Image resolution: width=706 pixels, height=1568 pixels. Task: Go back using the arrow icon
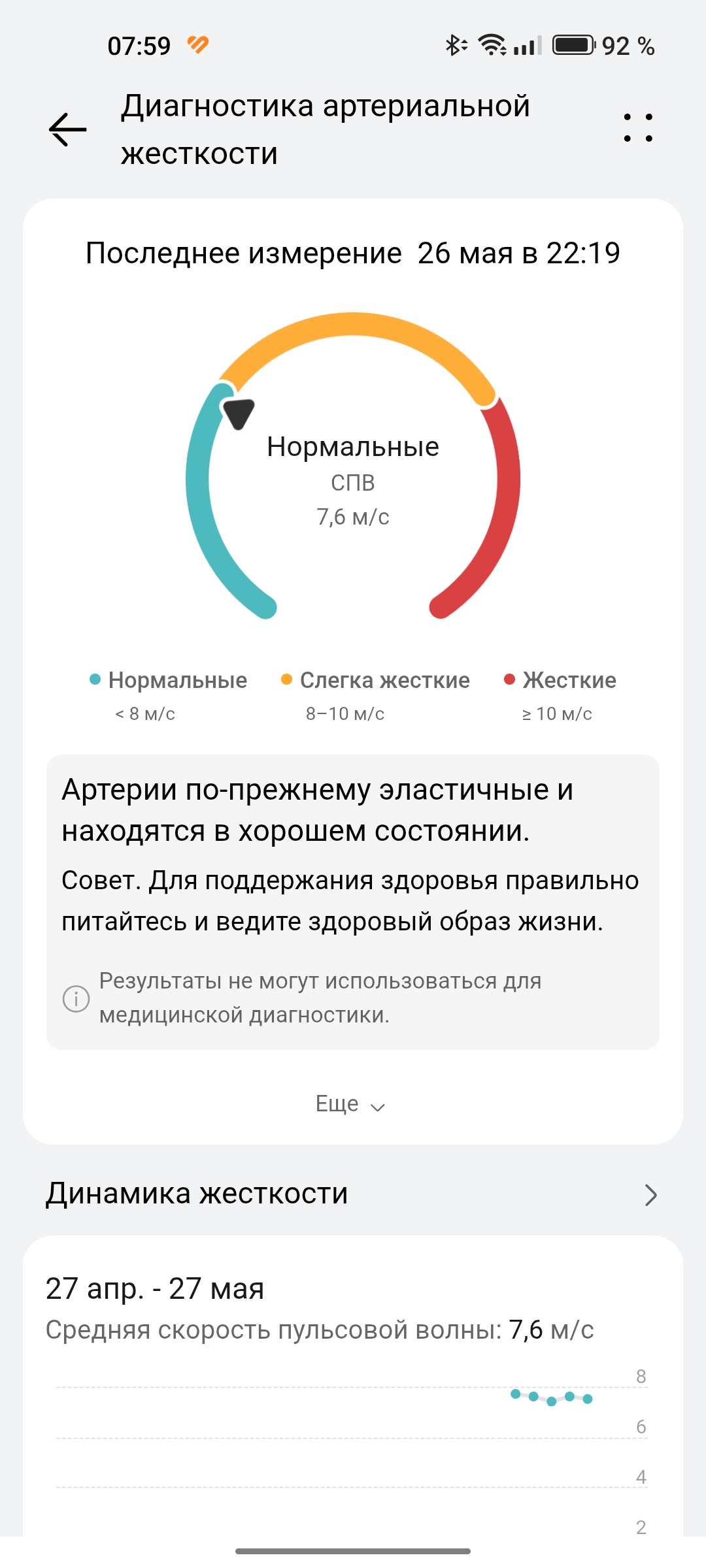(x=68, y=129)
